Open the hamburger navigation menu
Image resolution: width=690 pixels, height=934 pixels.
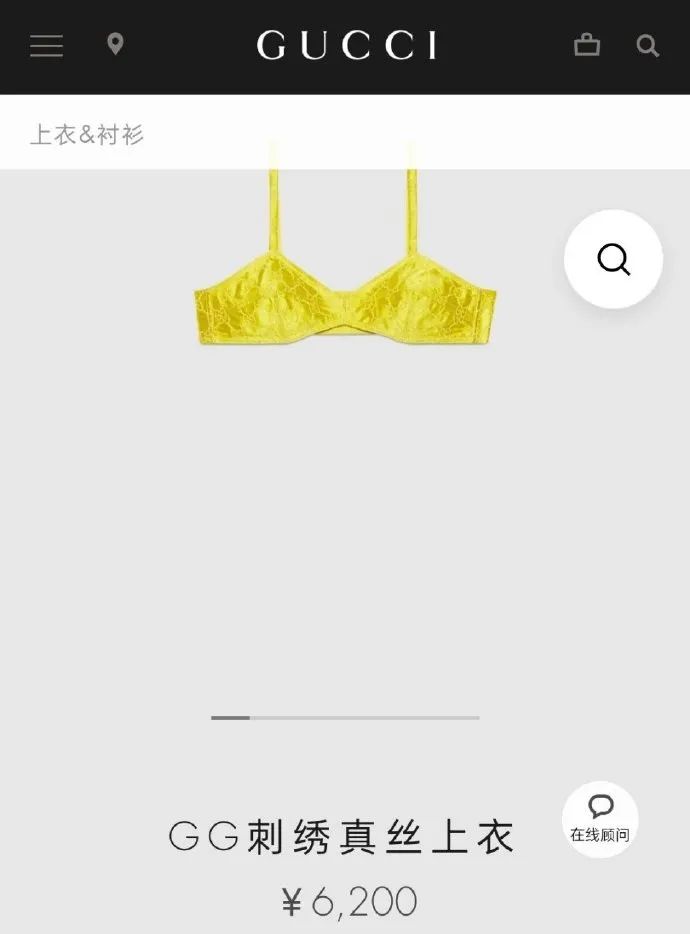tap(46, 46)
